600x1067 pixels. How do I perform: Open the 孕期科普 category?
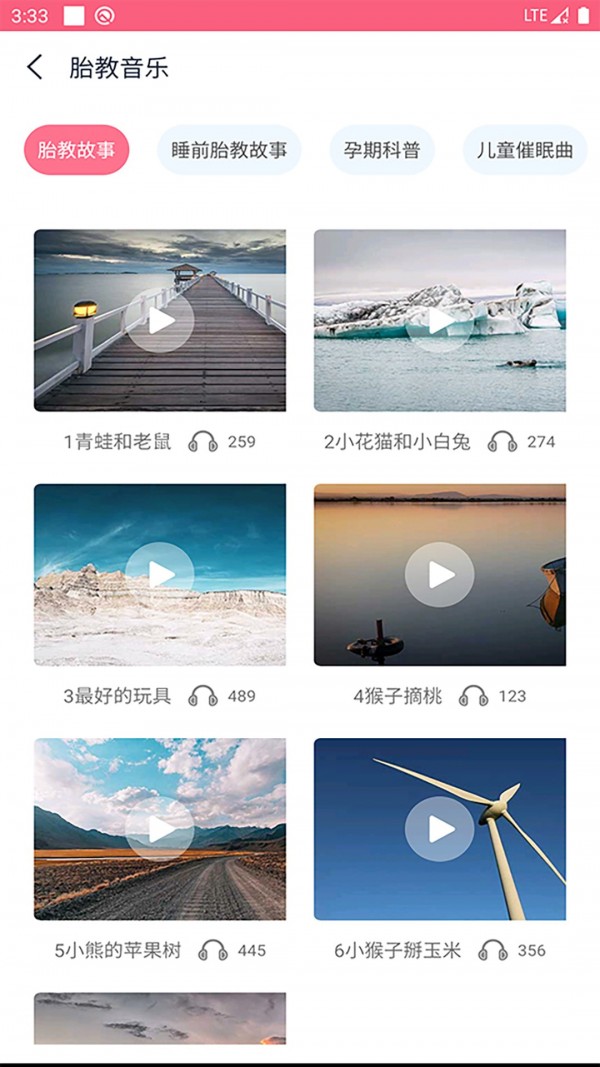[x=382, y=150]
